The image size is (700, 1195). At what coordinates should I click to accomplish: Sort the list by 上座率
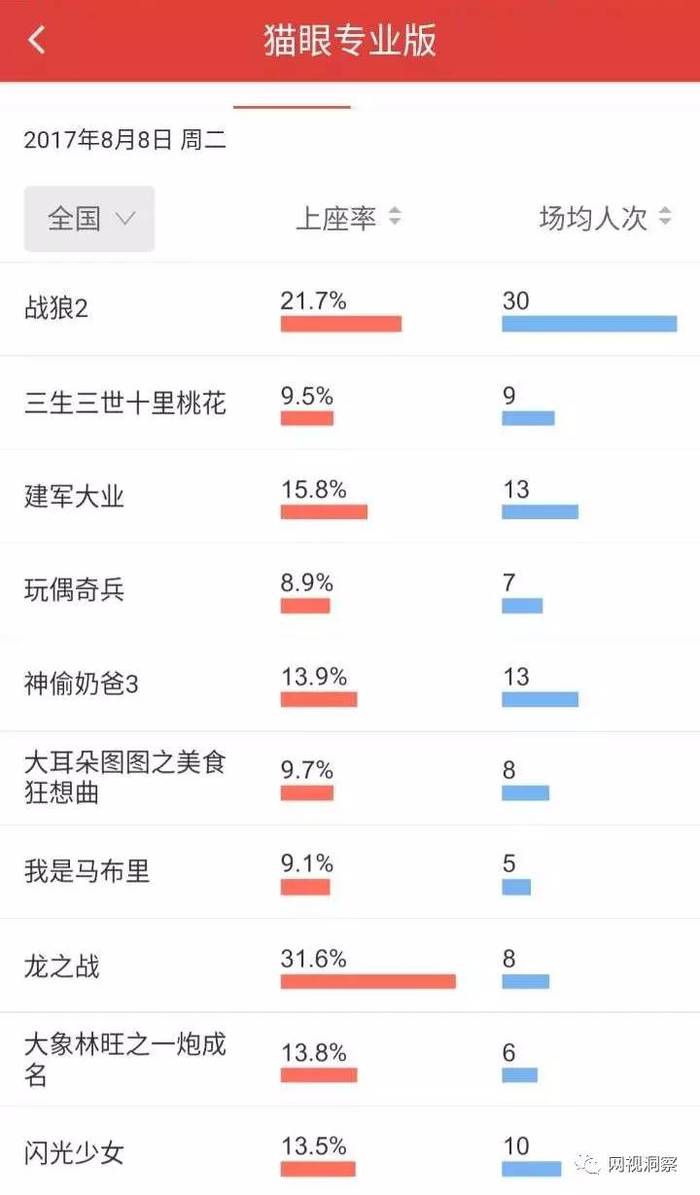point(348,219)
